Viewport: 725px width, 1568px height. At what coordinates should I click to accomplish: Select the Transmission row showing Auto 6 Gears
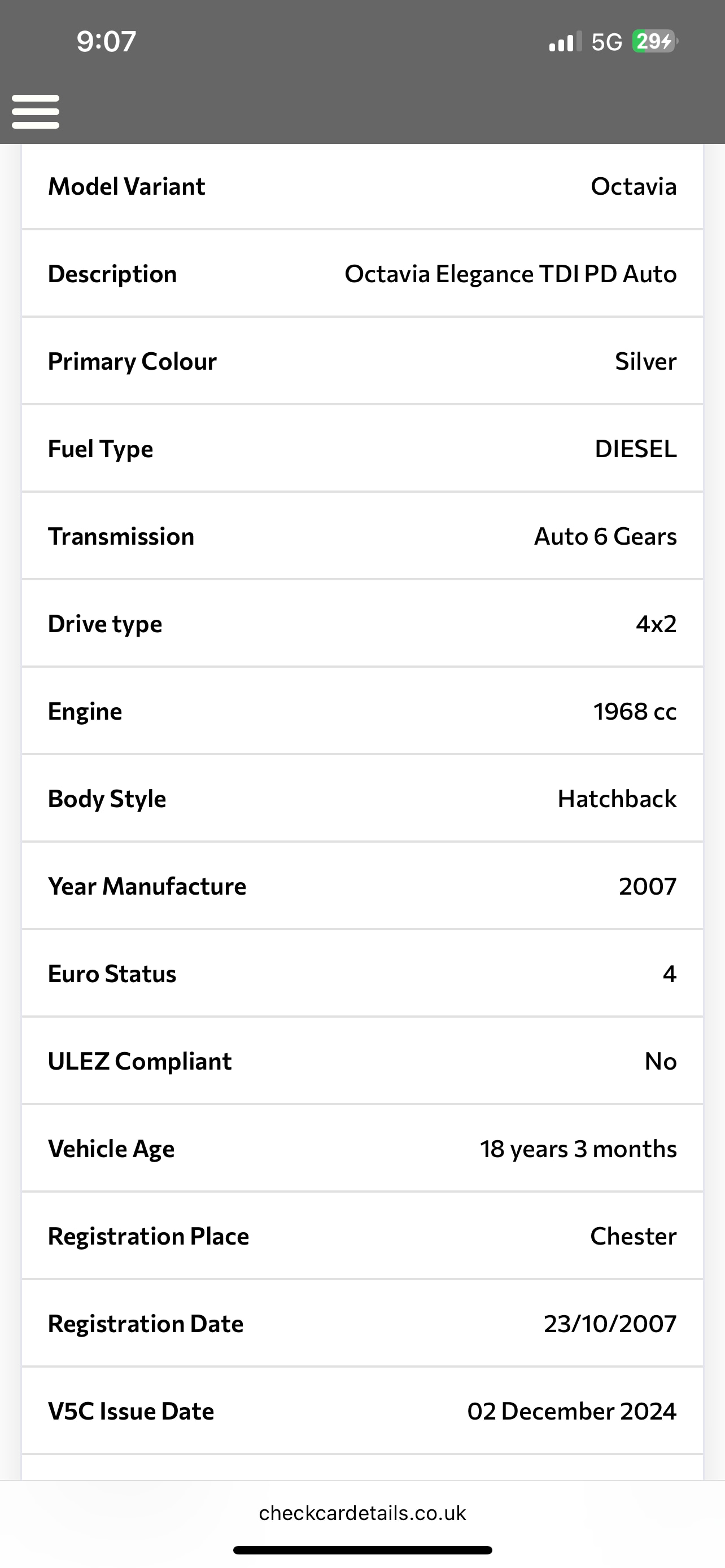(362, 536)
